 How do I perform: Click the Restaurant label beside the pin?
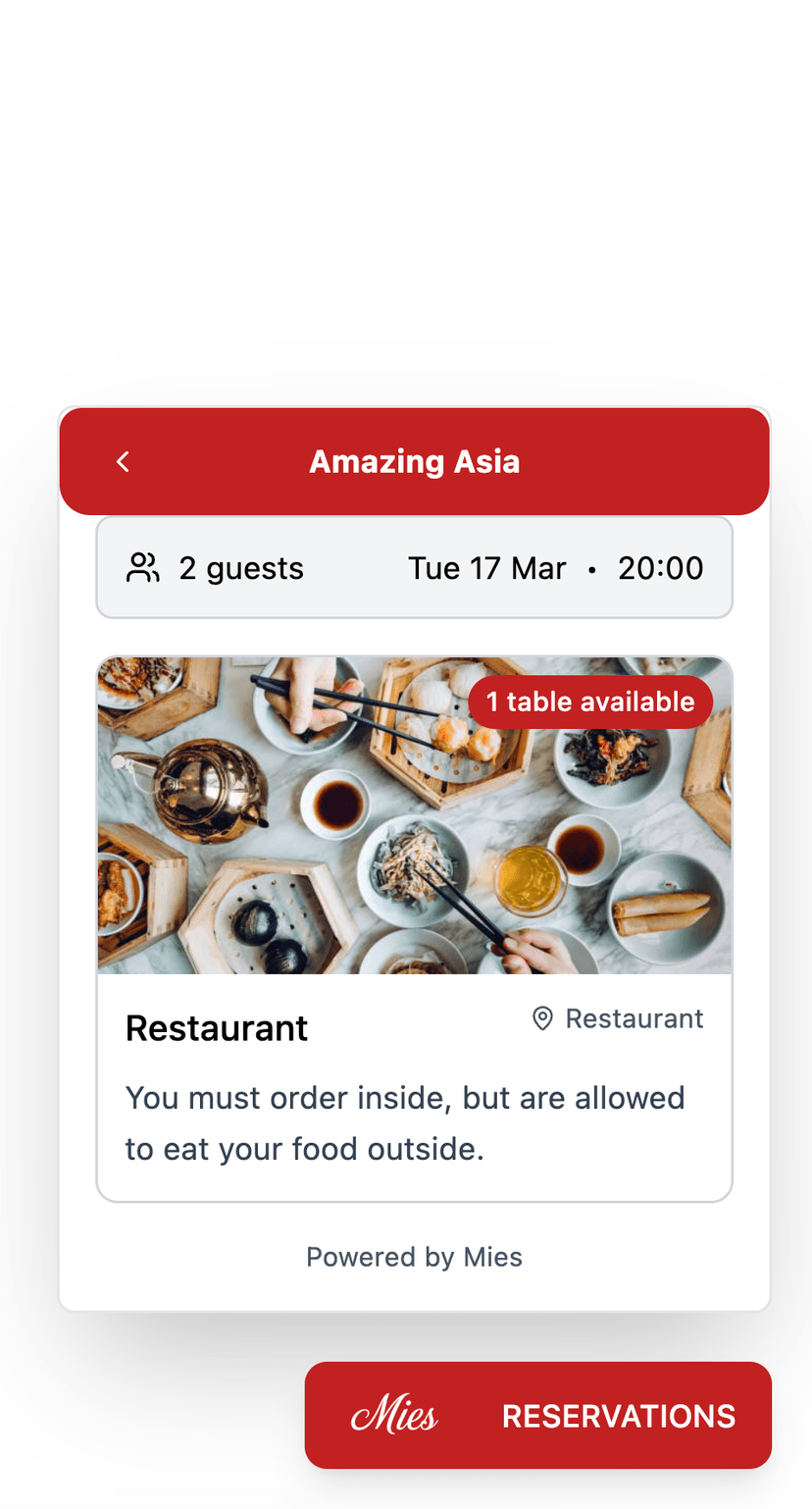pyautogui.click(x=634, y=1018)
